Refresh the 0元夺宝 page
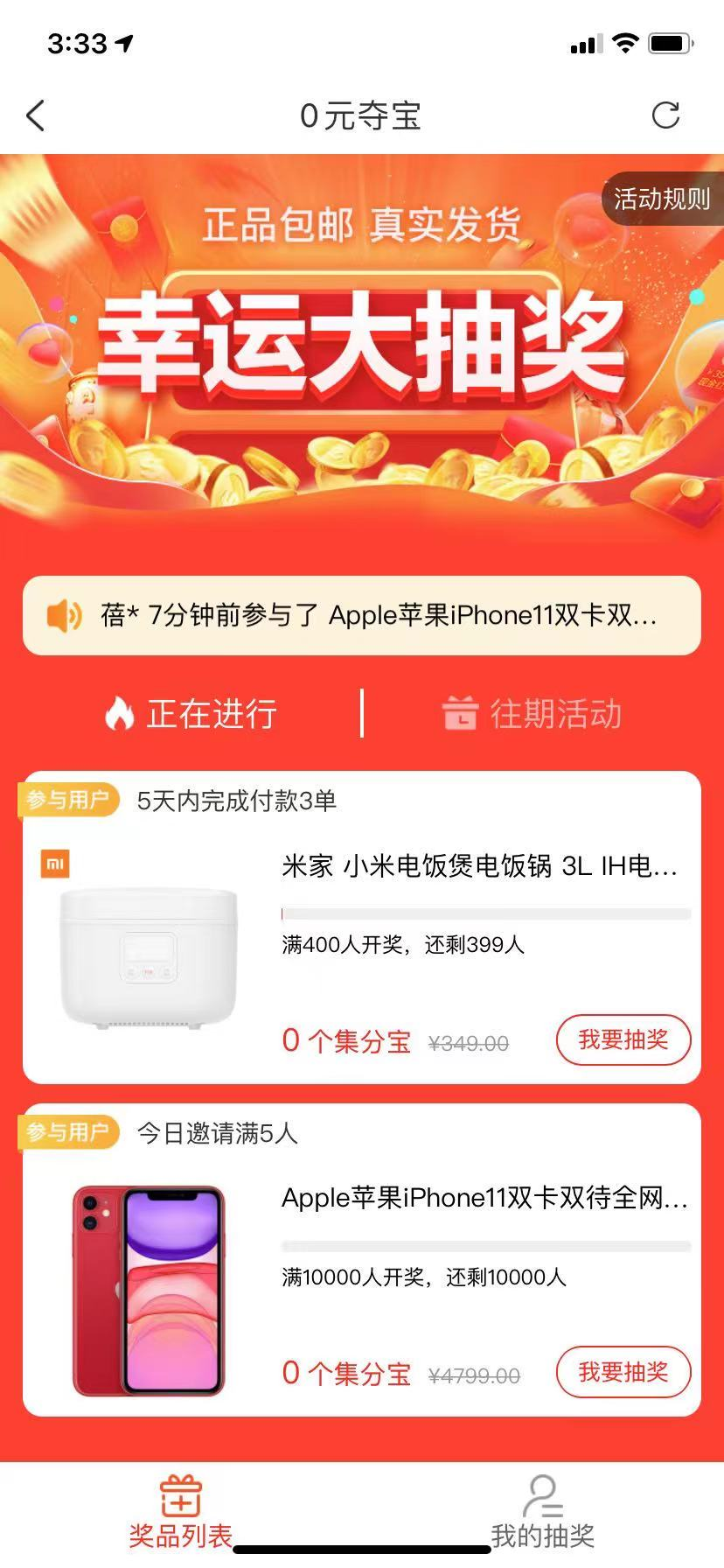 coord(665,115)
